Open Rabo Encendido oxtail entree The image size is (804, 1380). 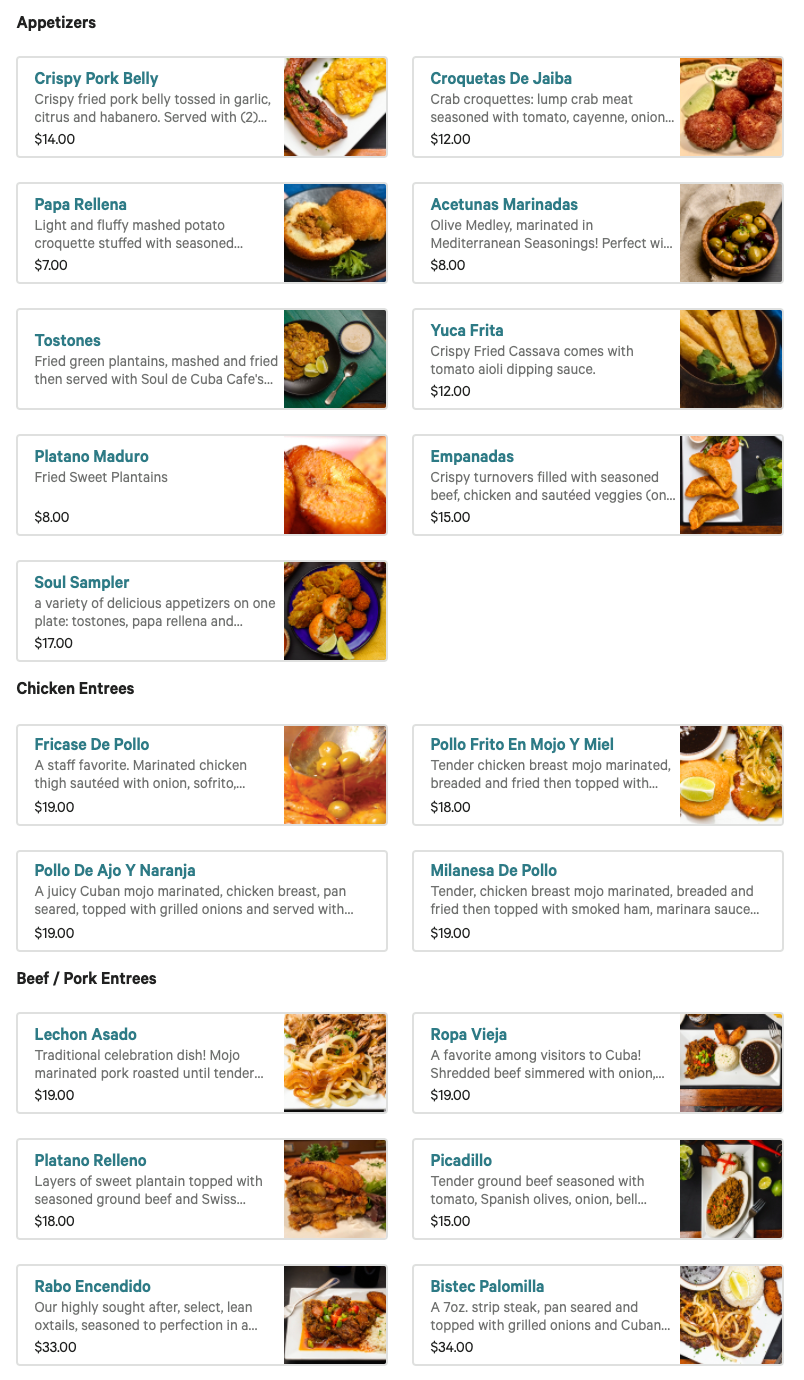(201, 1315)
